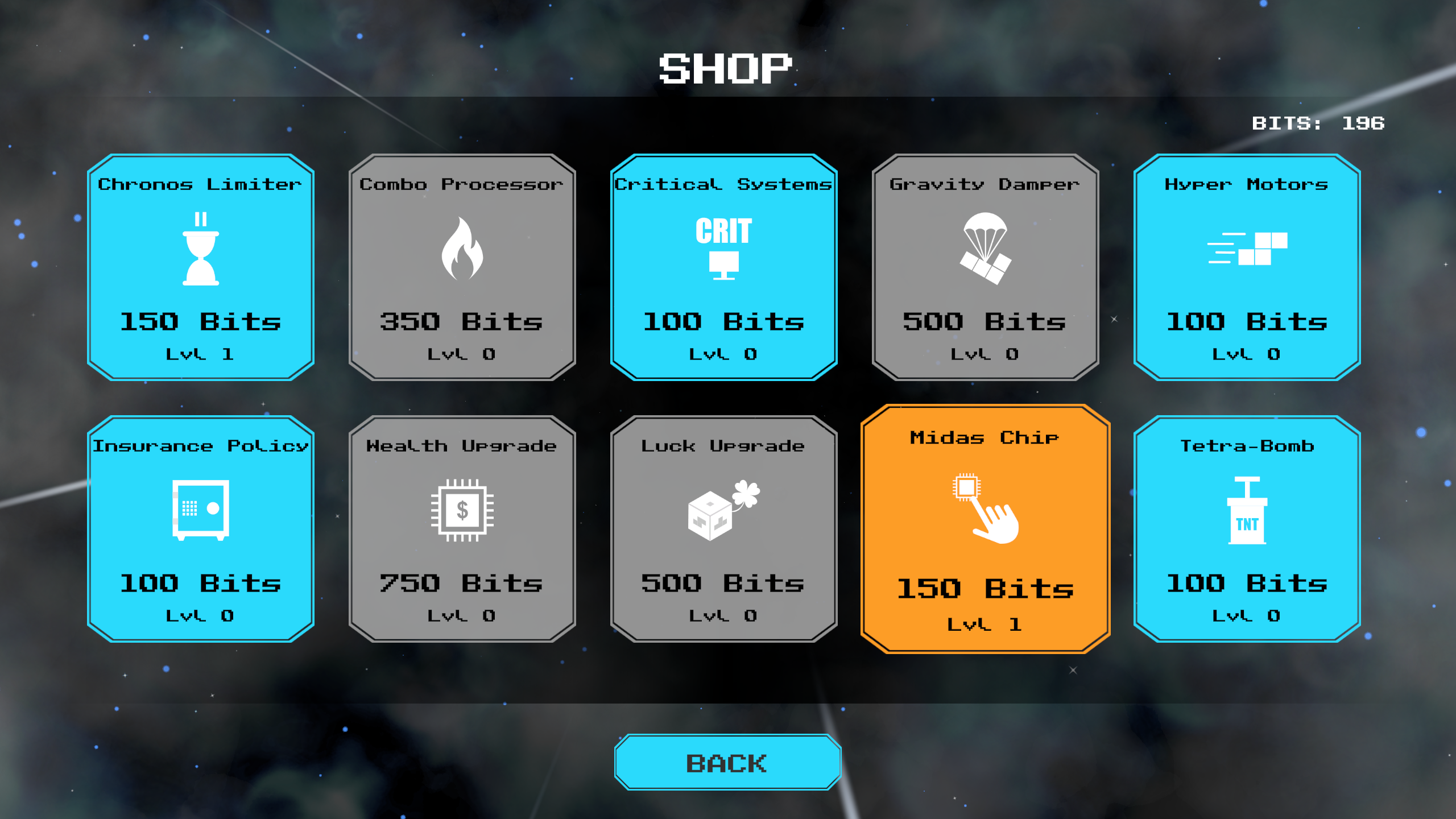This screenshot has height=819, width=1456.
Task: Open the Gravity Damper upgrade card
Action: [x=985, y=267]
